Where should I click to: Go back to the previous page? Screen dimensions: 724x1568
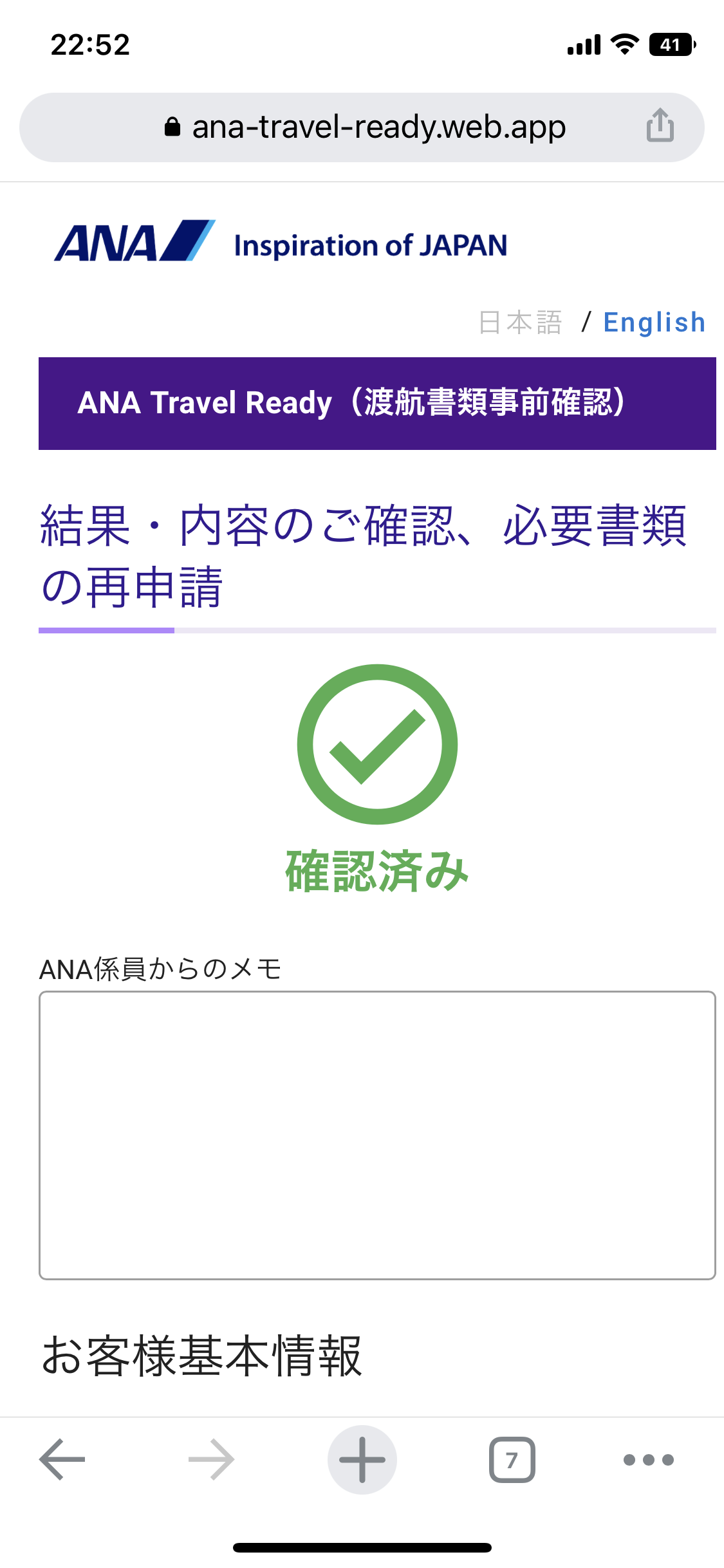point(62,1460)
